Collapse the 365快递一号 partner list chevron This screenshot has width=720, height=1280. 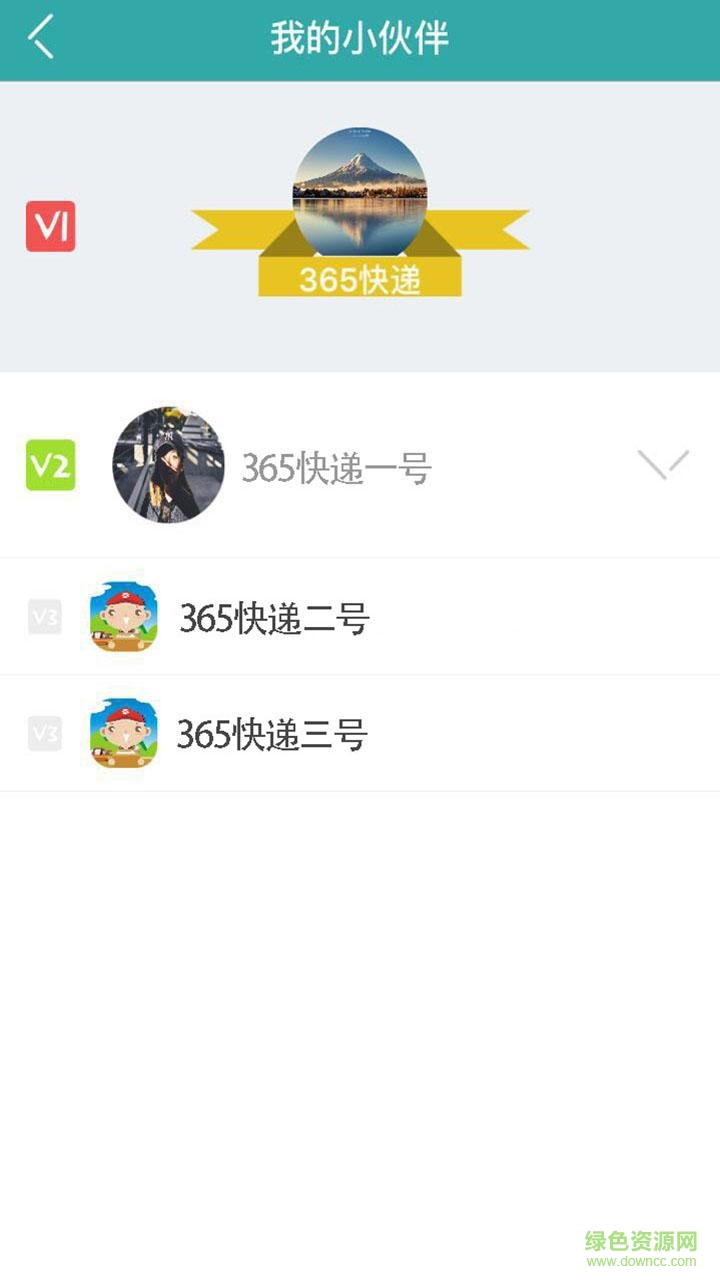point(663,465)
